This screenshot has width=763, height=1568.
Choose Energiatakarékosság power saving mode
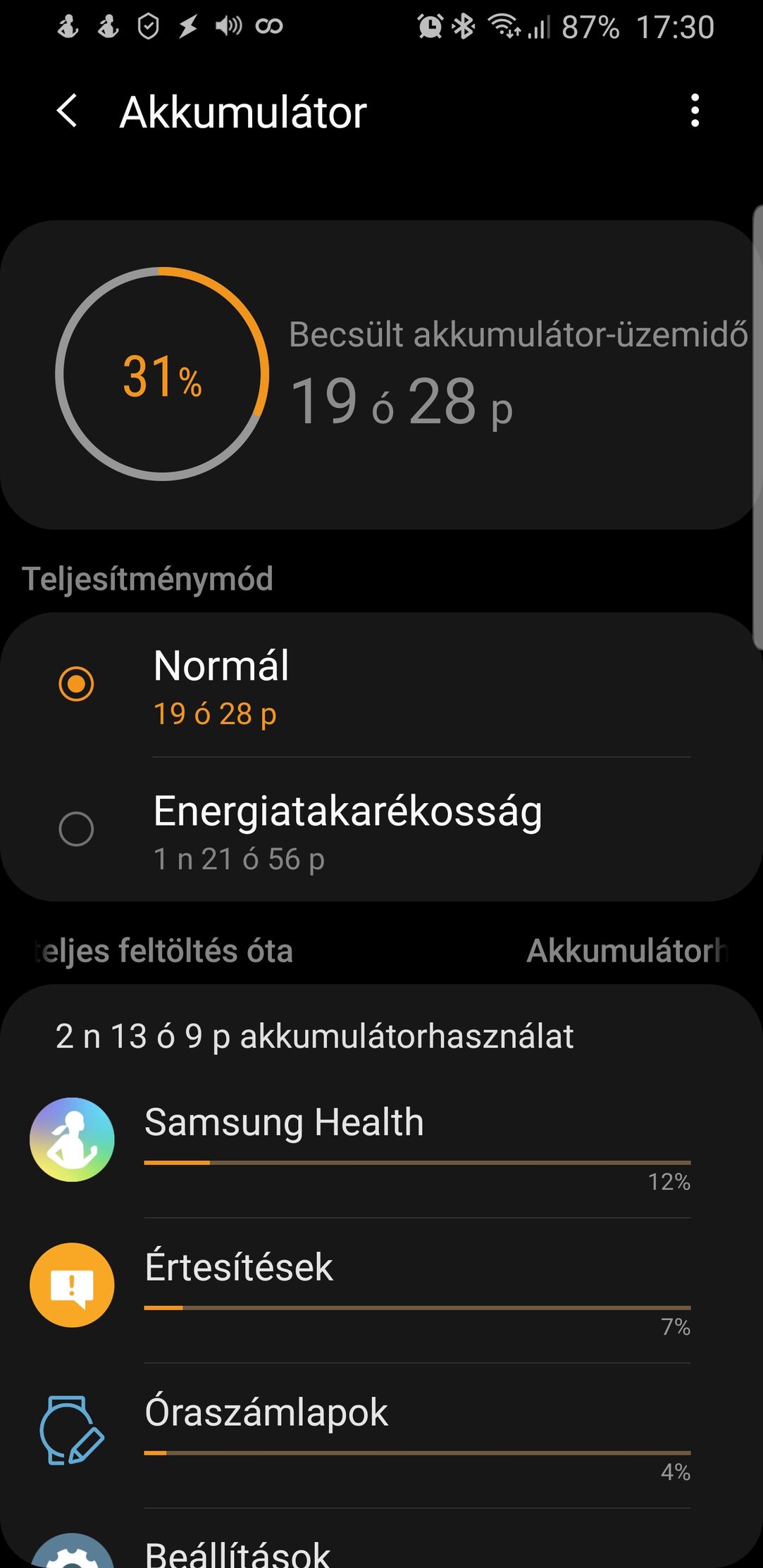(x=381, y=830)
